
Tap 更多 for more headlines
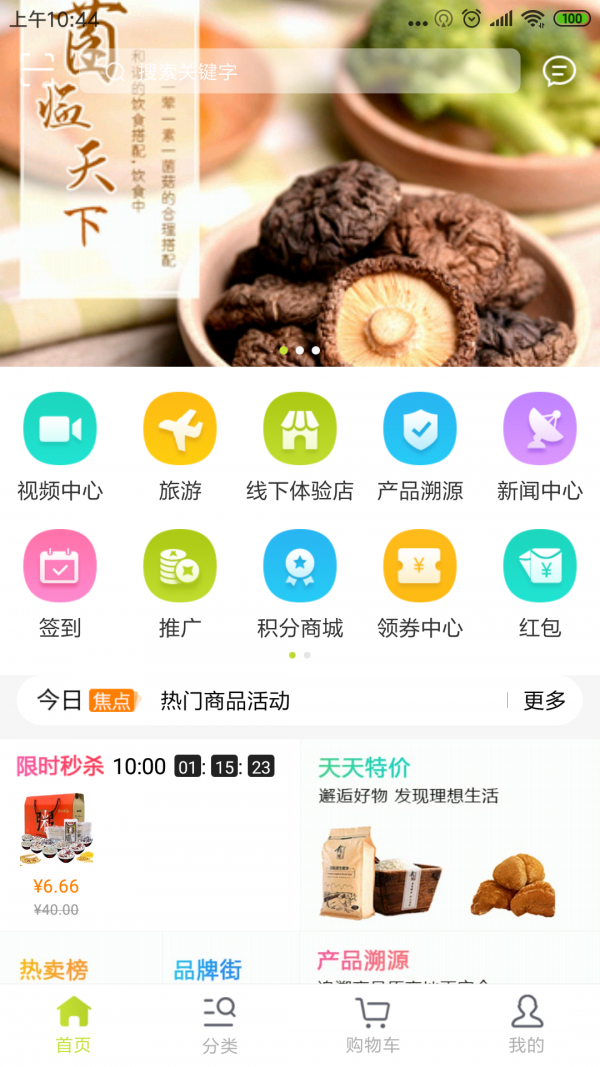[x=544, y=701]
